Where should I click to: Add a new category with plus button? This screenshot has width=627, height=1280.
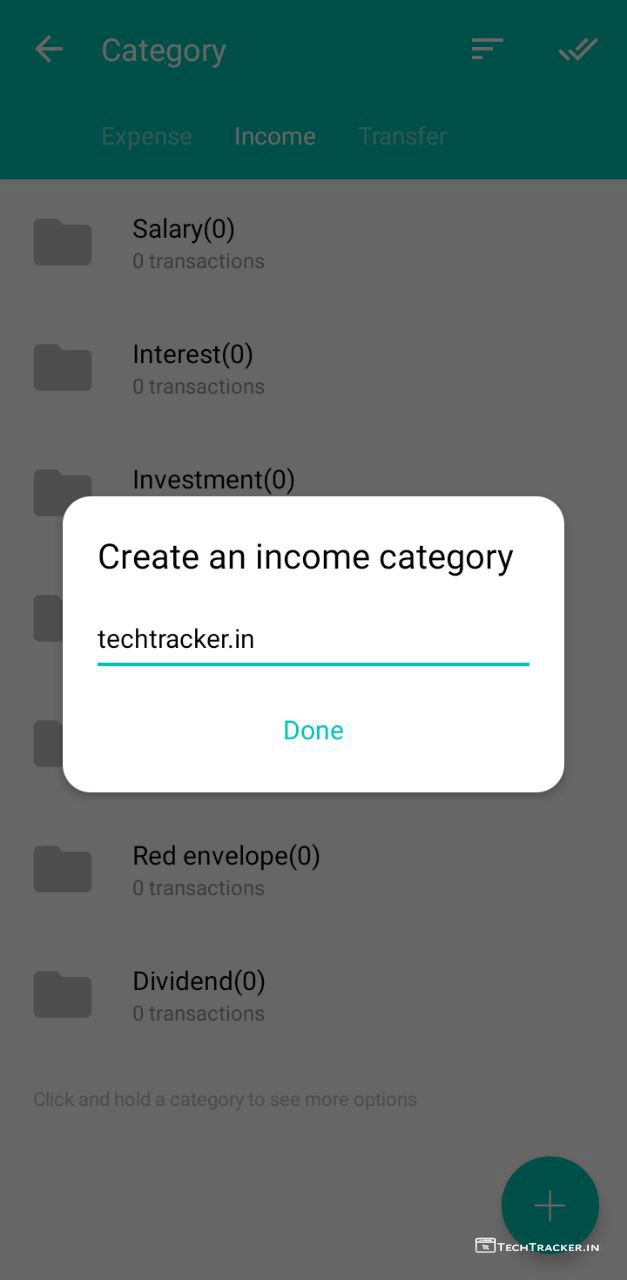click(549, 1205)
